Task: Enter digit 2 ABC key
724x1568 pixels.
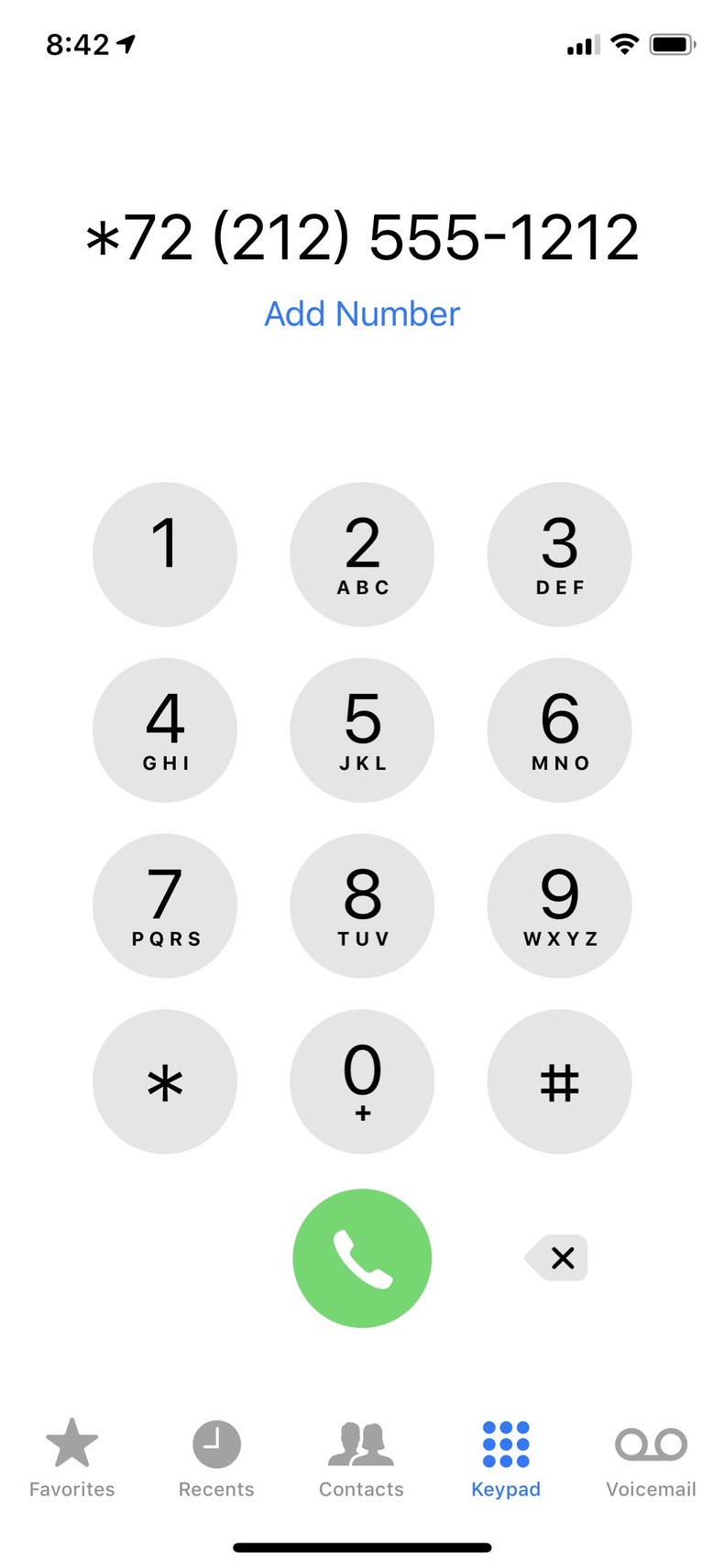Action: pyautogui.click(x=362, y=554)
